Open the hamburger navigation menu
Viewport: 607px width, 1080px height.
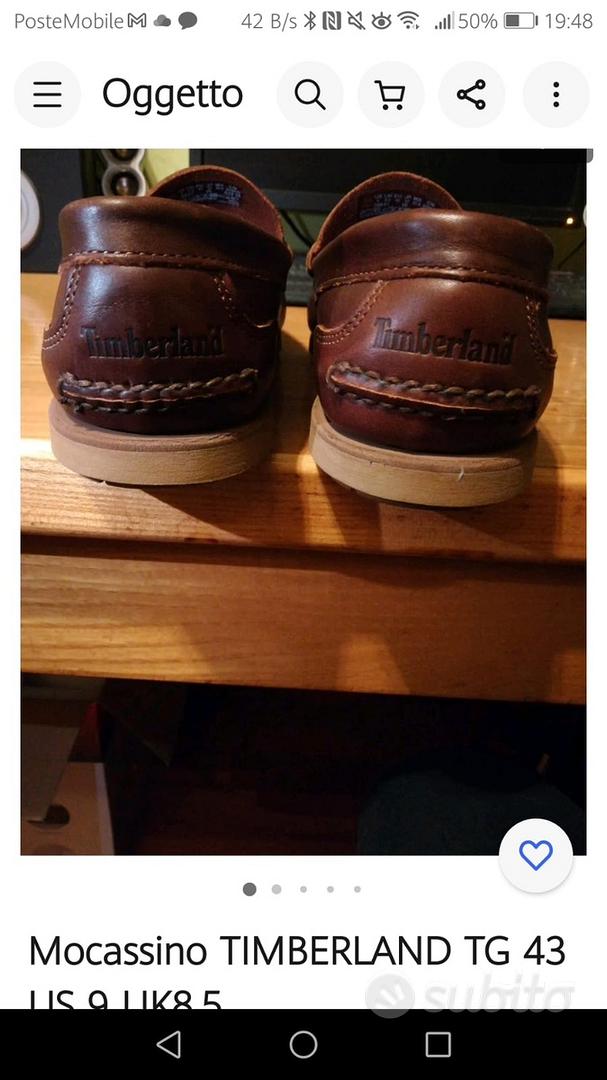[x=47, y=95]
